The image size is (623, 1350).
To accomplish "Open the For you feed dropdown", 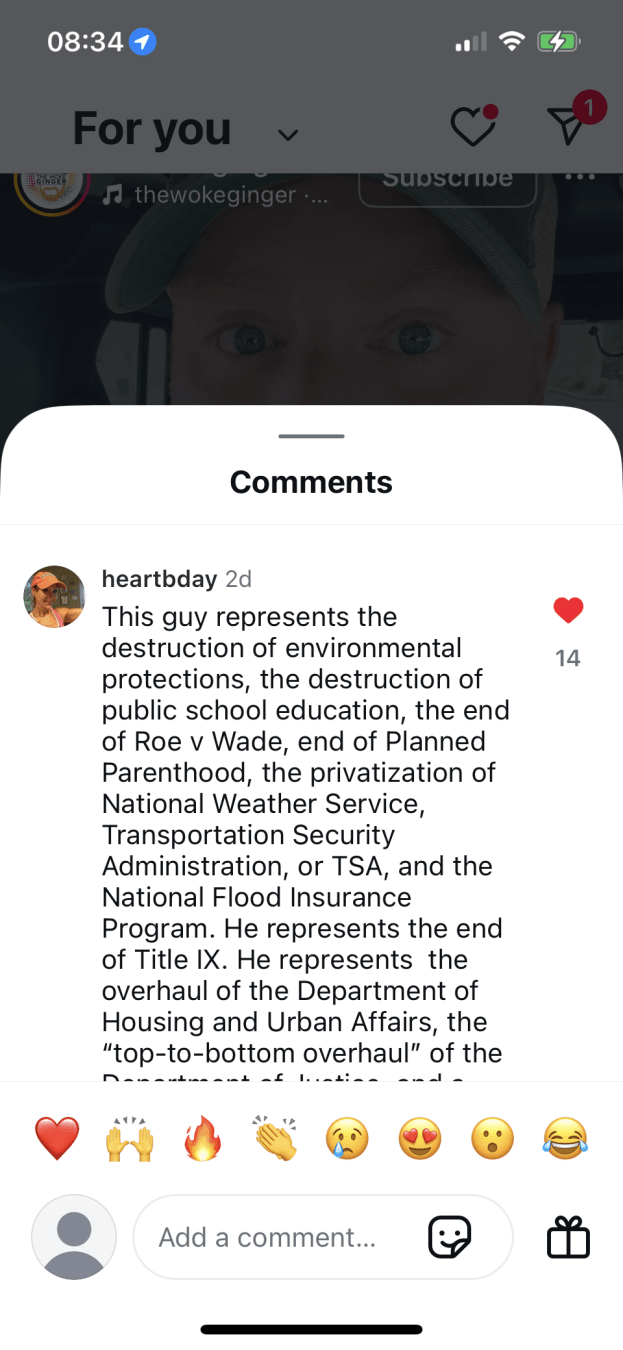I will (x=287, y=135).
